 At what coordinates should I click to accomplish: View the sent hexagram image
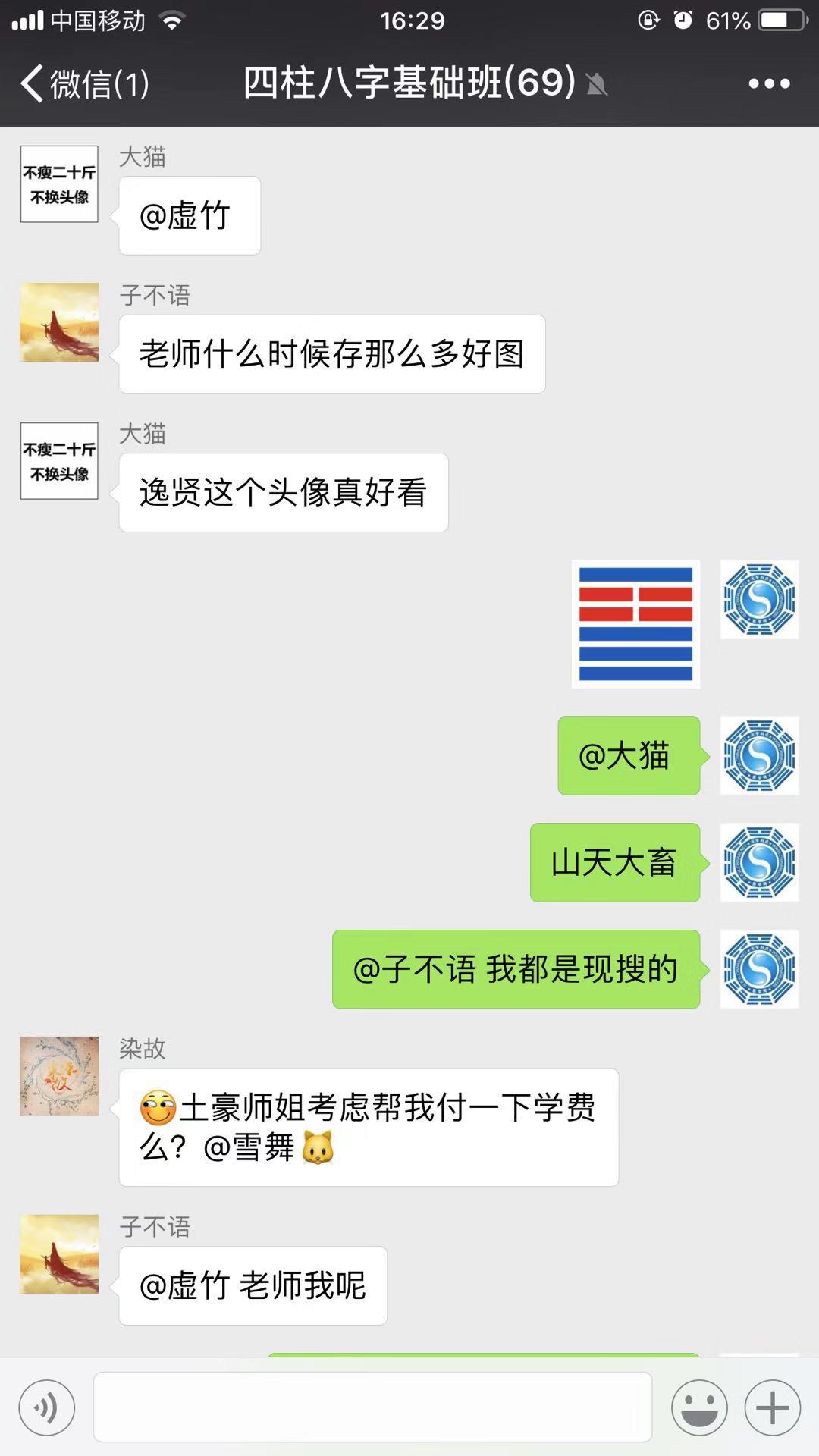[x=635, y=624]
